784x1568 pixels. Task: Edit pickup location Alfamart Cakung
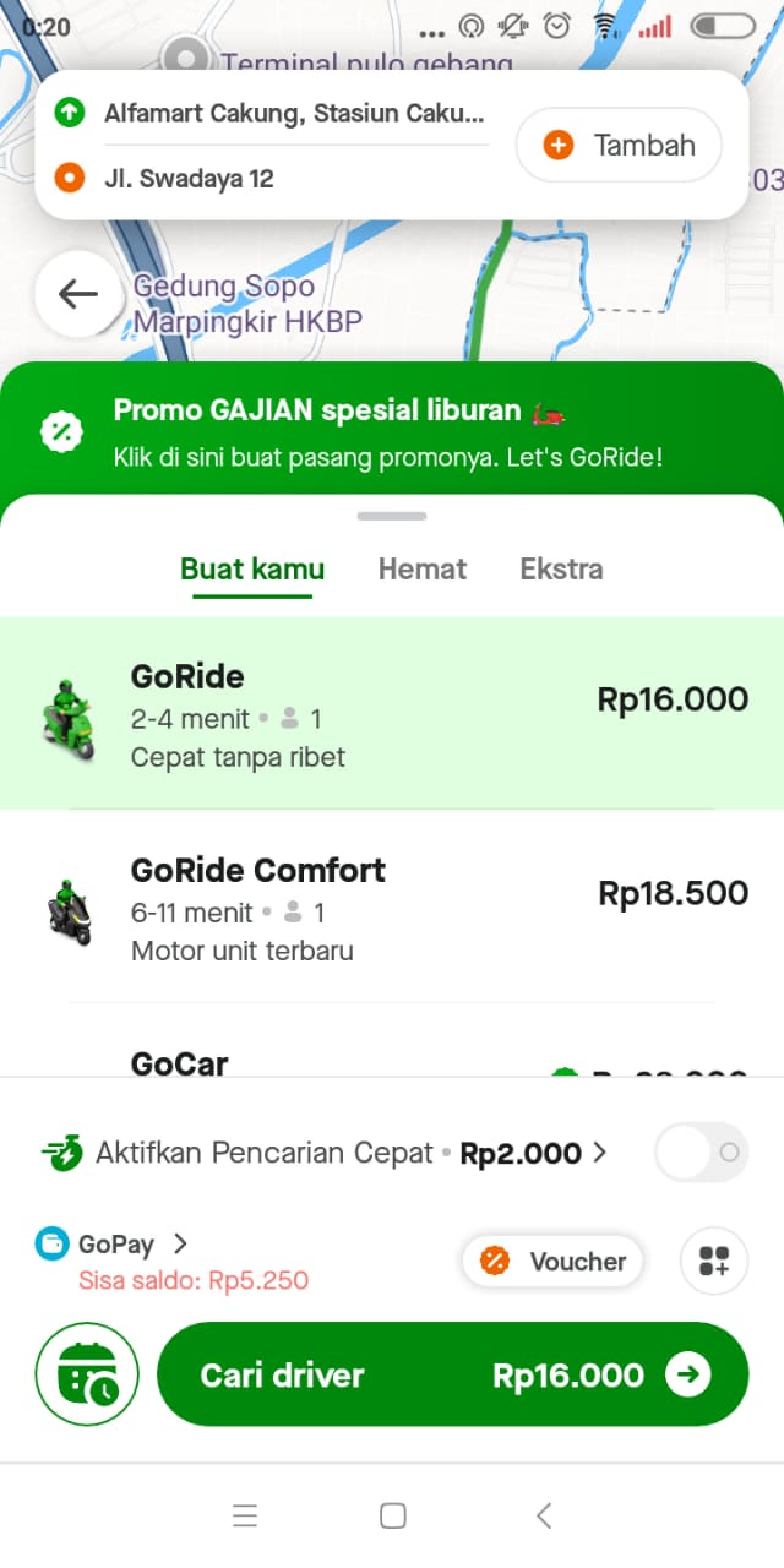click(294, 113)
